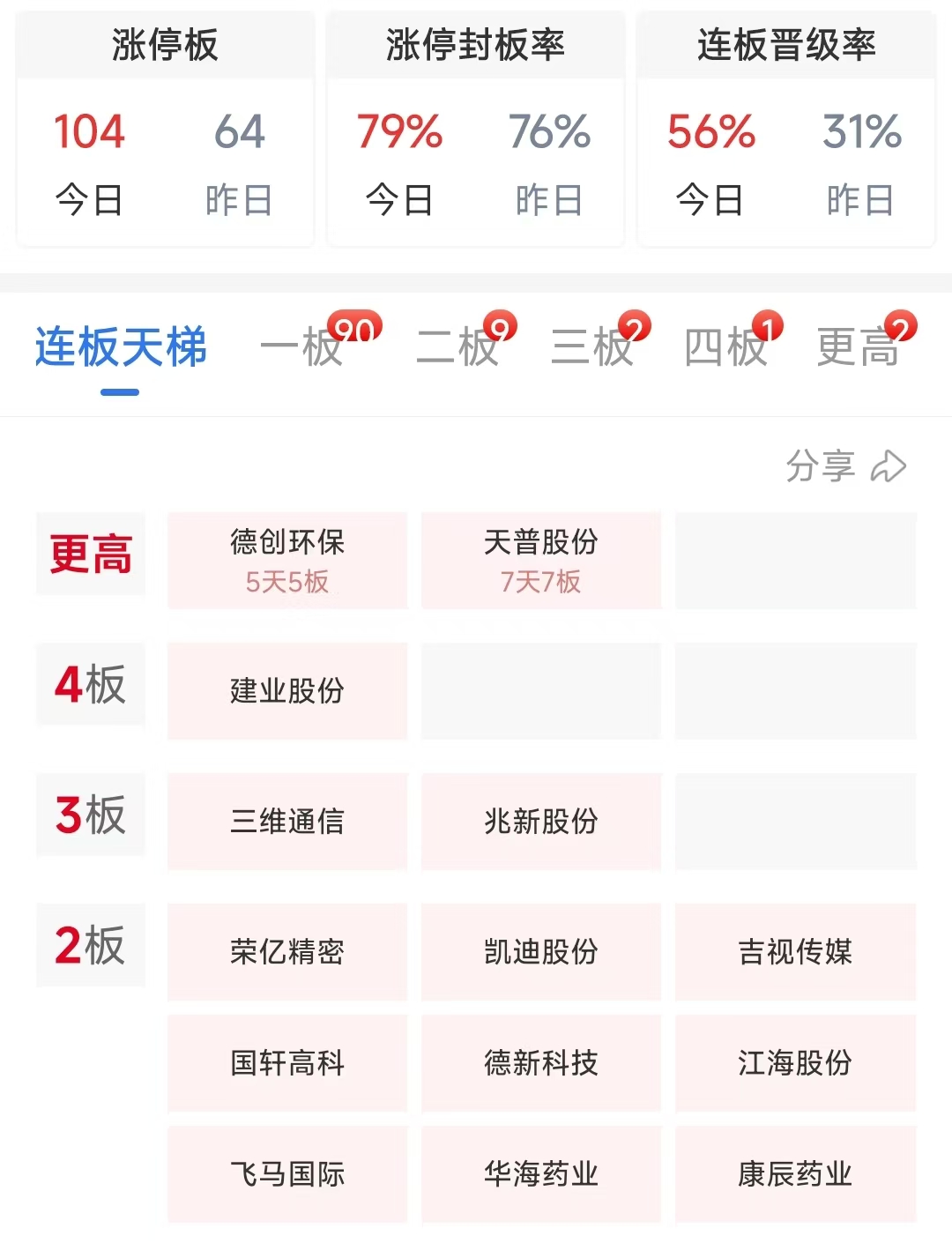Switch to the 一板 tab
Viewport: 952px width, 1243px height.
tap(302, 346)
